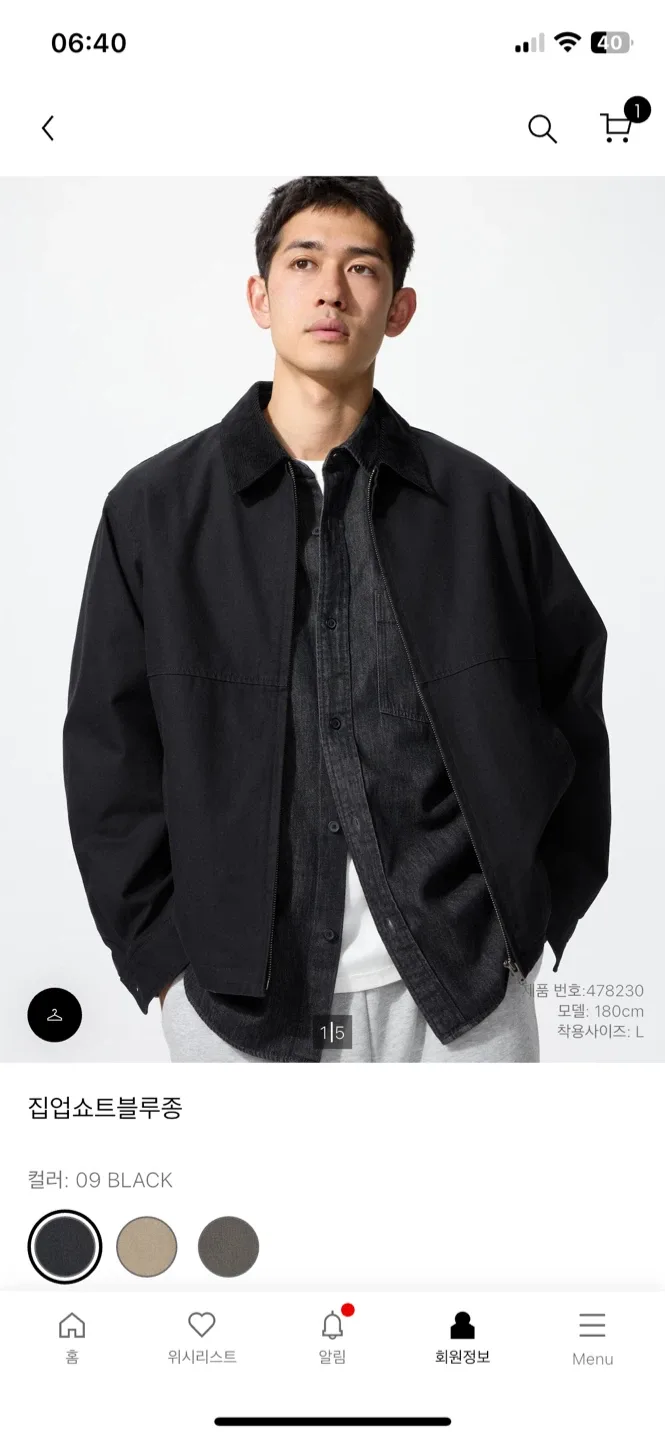The height and width of the screenshot is (1440, 665).
Task: Open the shopping cart
Action: 617,127
